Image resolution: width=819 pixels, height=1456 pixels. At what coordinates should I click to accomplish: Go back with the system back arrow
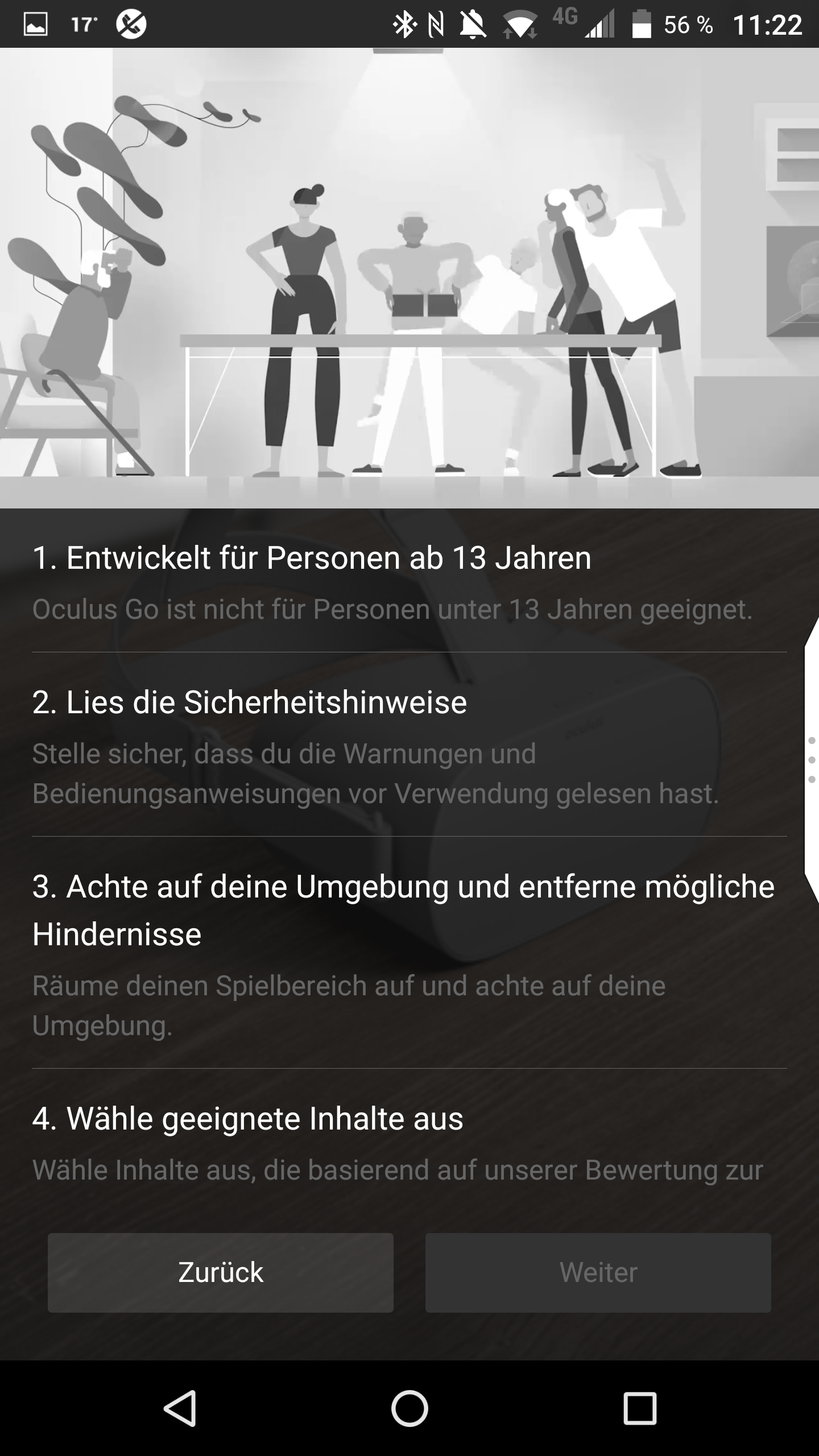pyautogui.click(x=181, y=1408)
